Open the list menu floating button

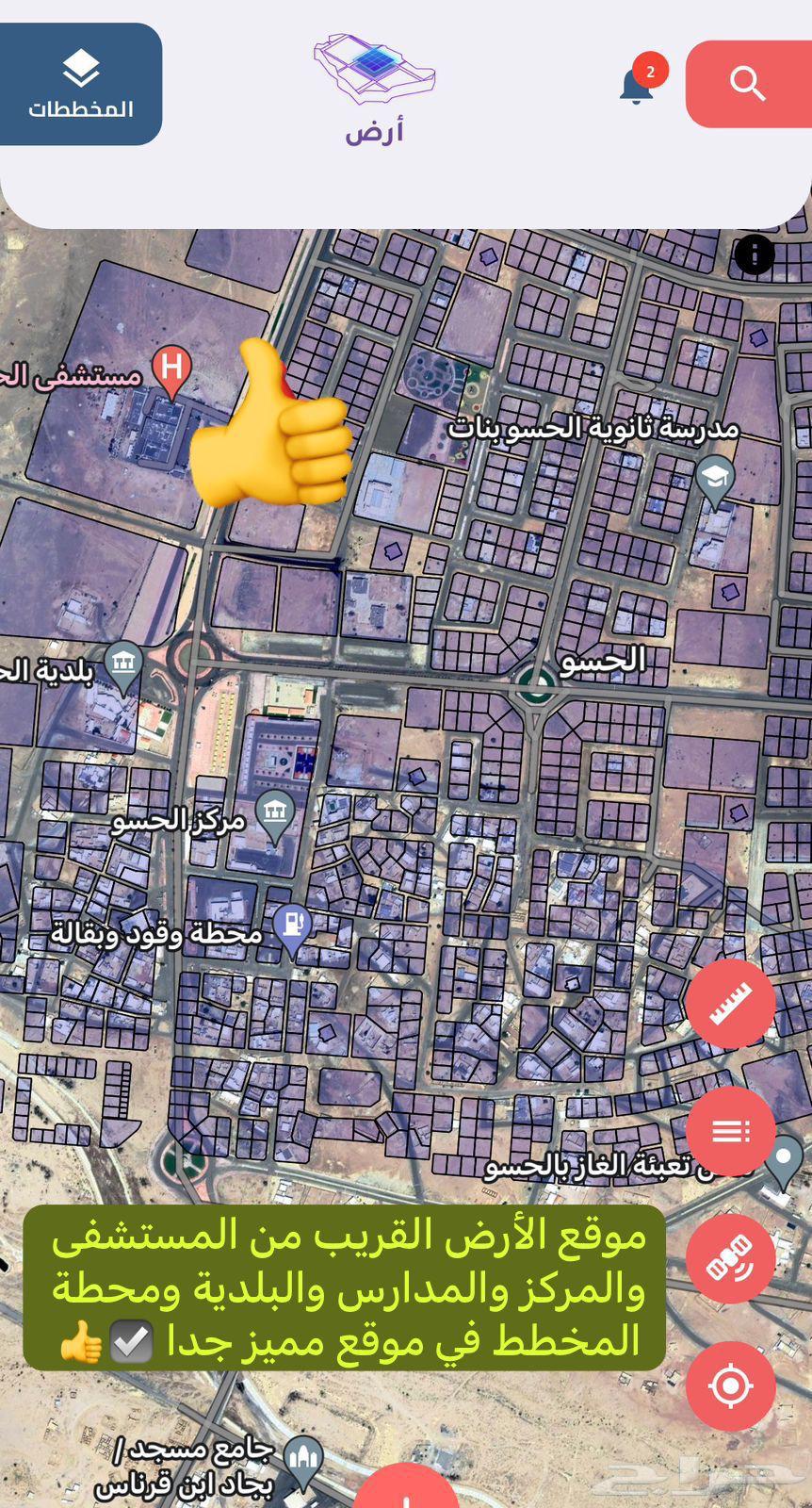[x=730, y=1130]
